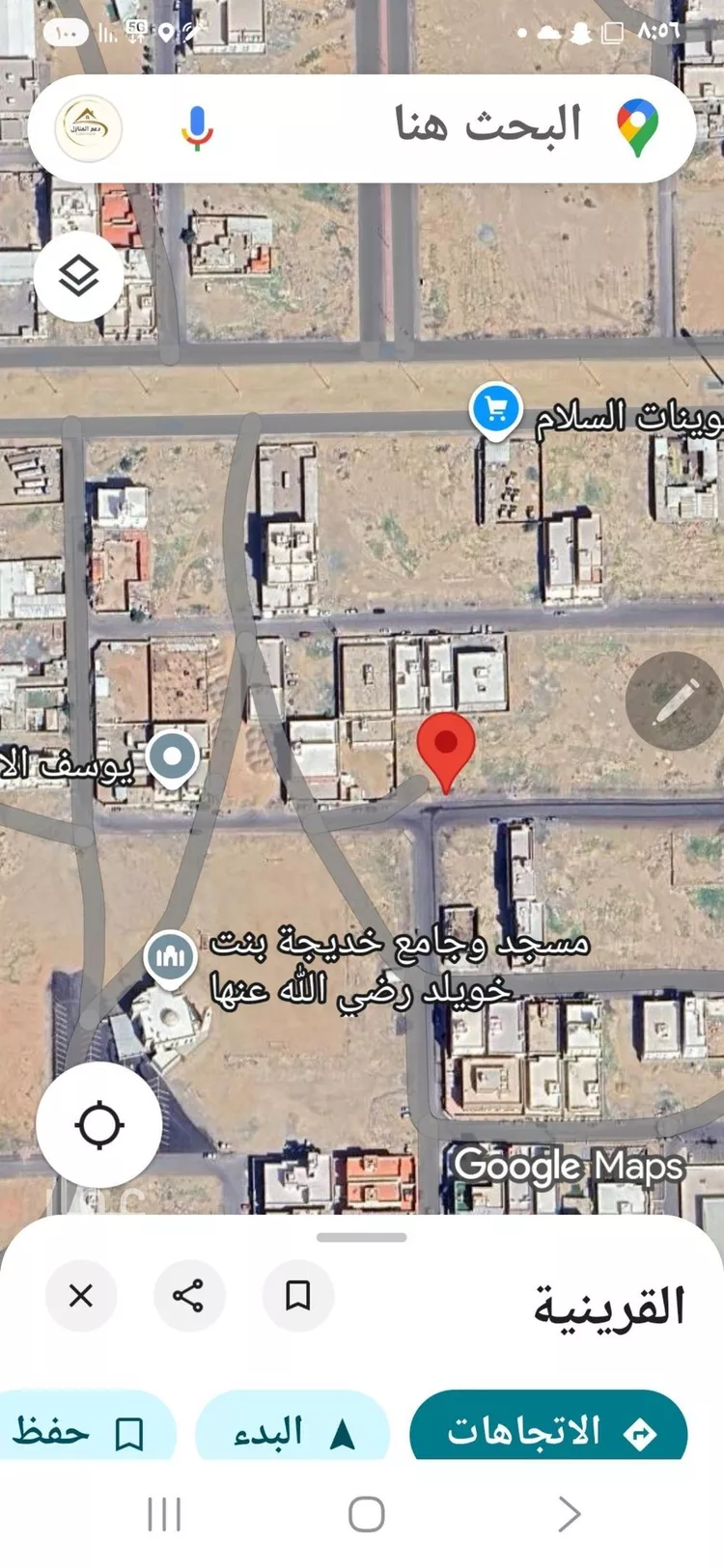
Task: Open the map layers button
Action: click(78, 276)
